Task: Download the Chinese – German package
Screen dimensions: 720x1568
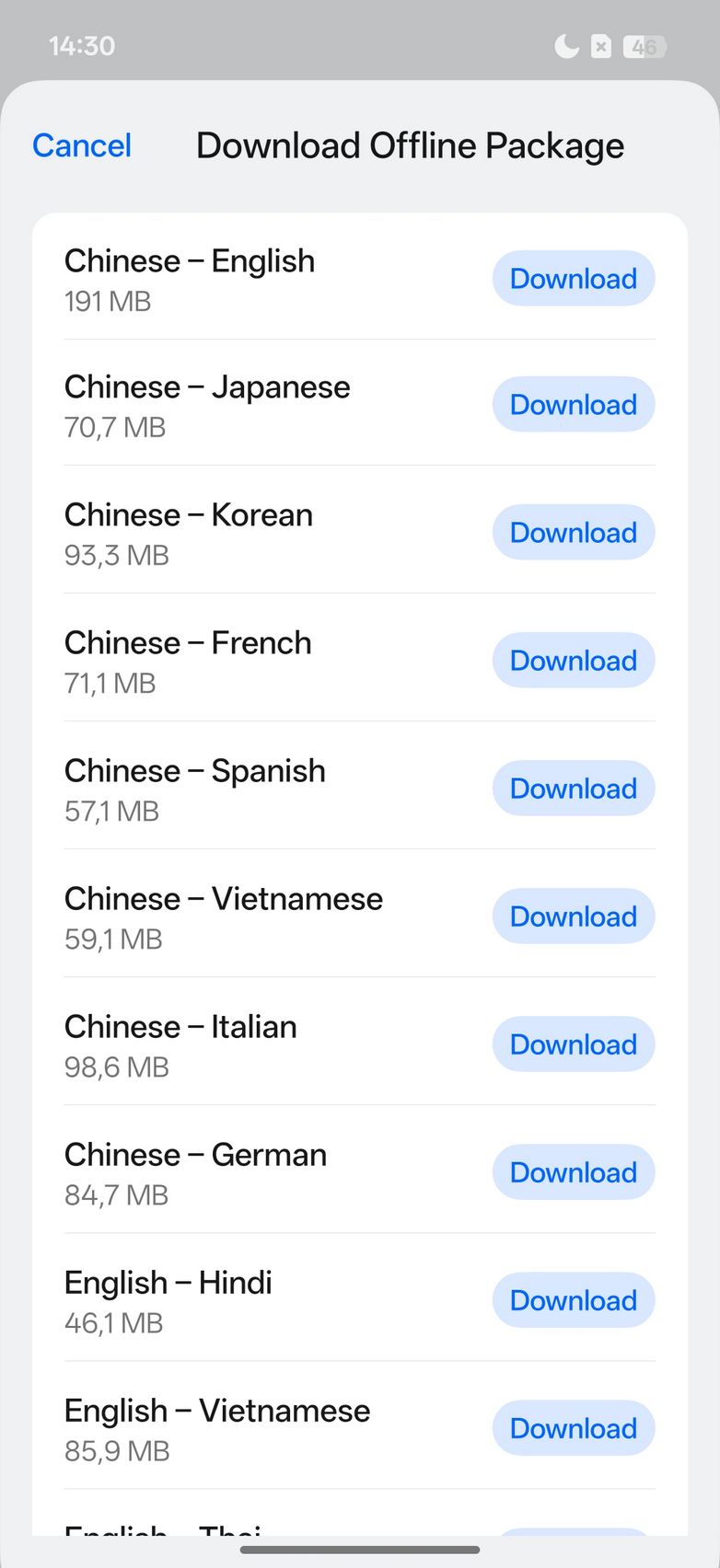Action: 573,1172
